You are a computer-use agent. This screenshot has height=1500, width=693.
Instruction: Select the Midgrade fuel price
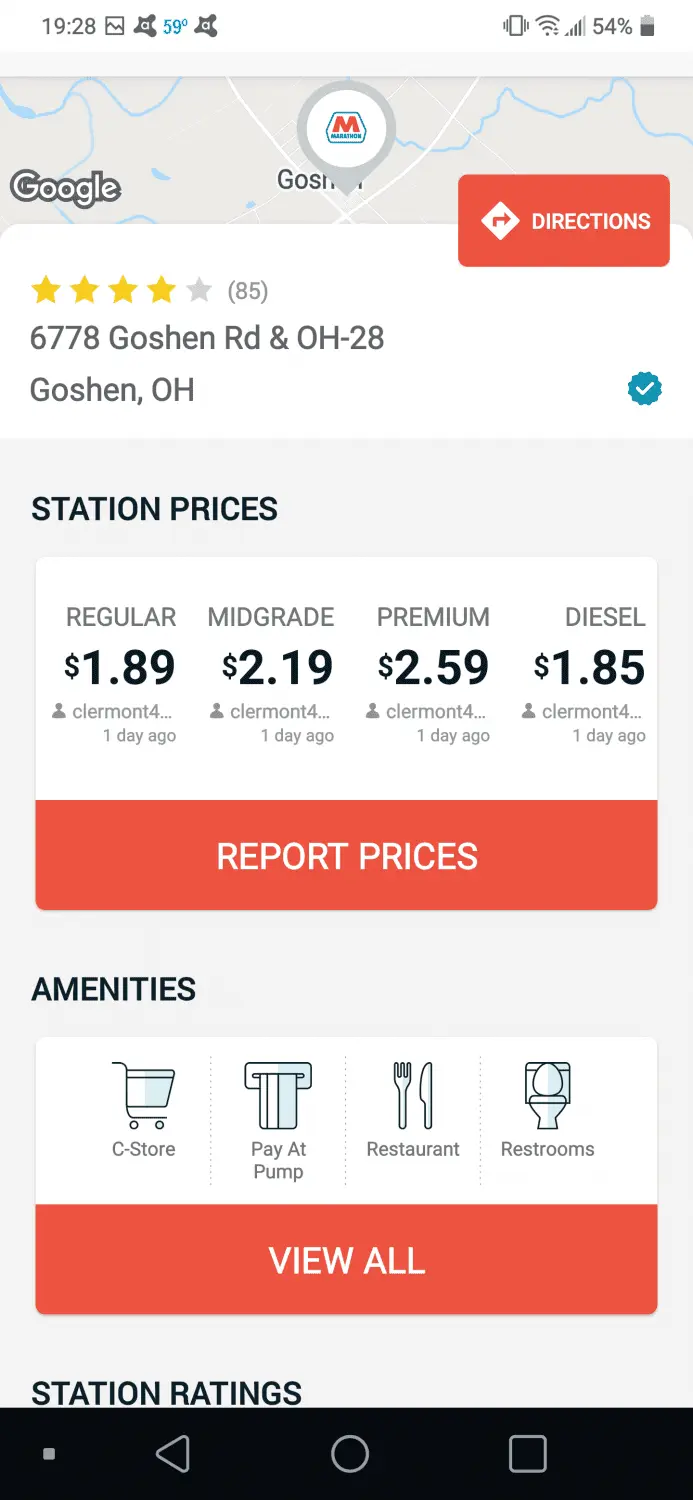[x=277, y=667]
